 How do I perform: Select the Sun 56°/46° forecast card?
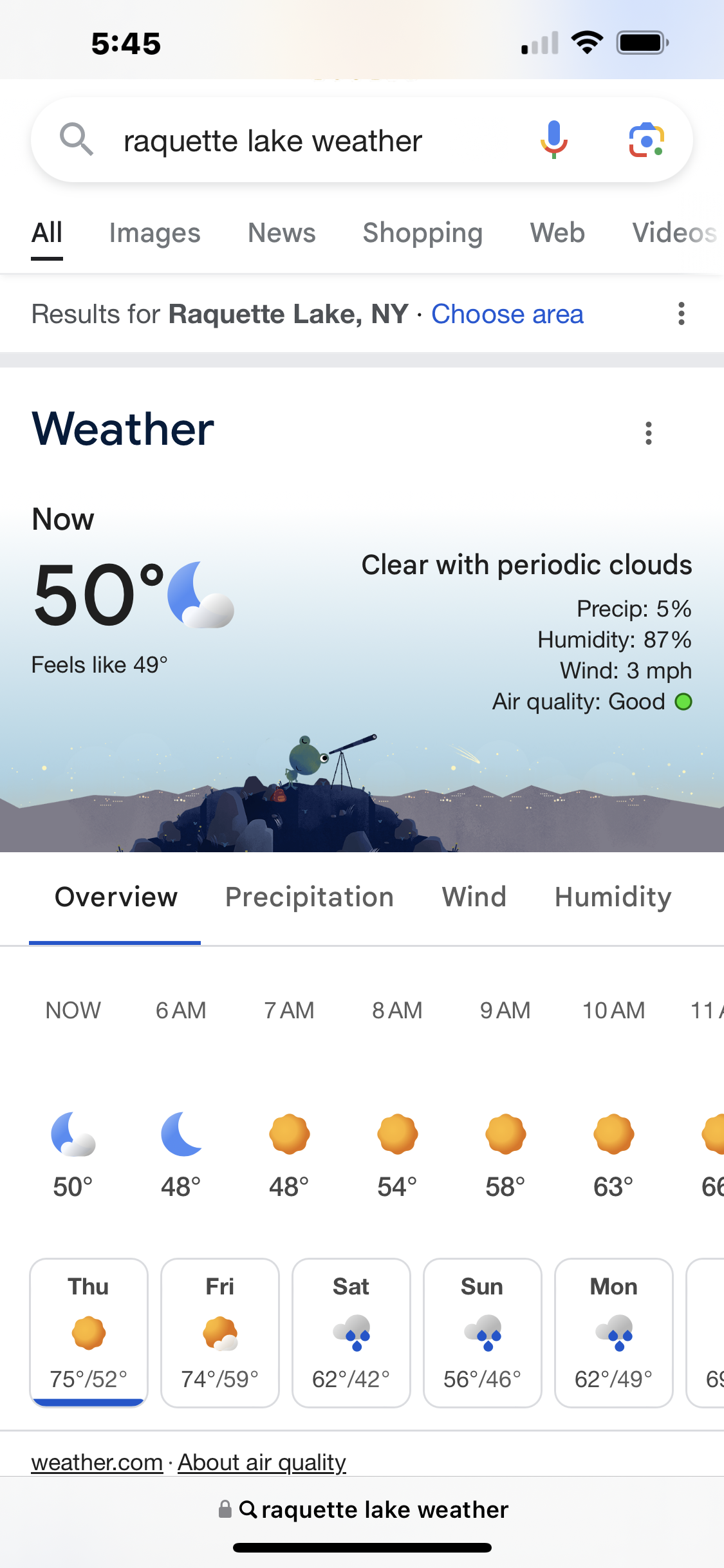483,1332
